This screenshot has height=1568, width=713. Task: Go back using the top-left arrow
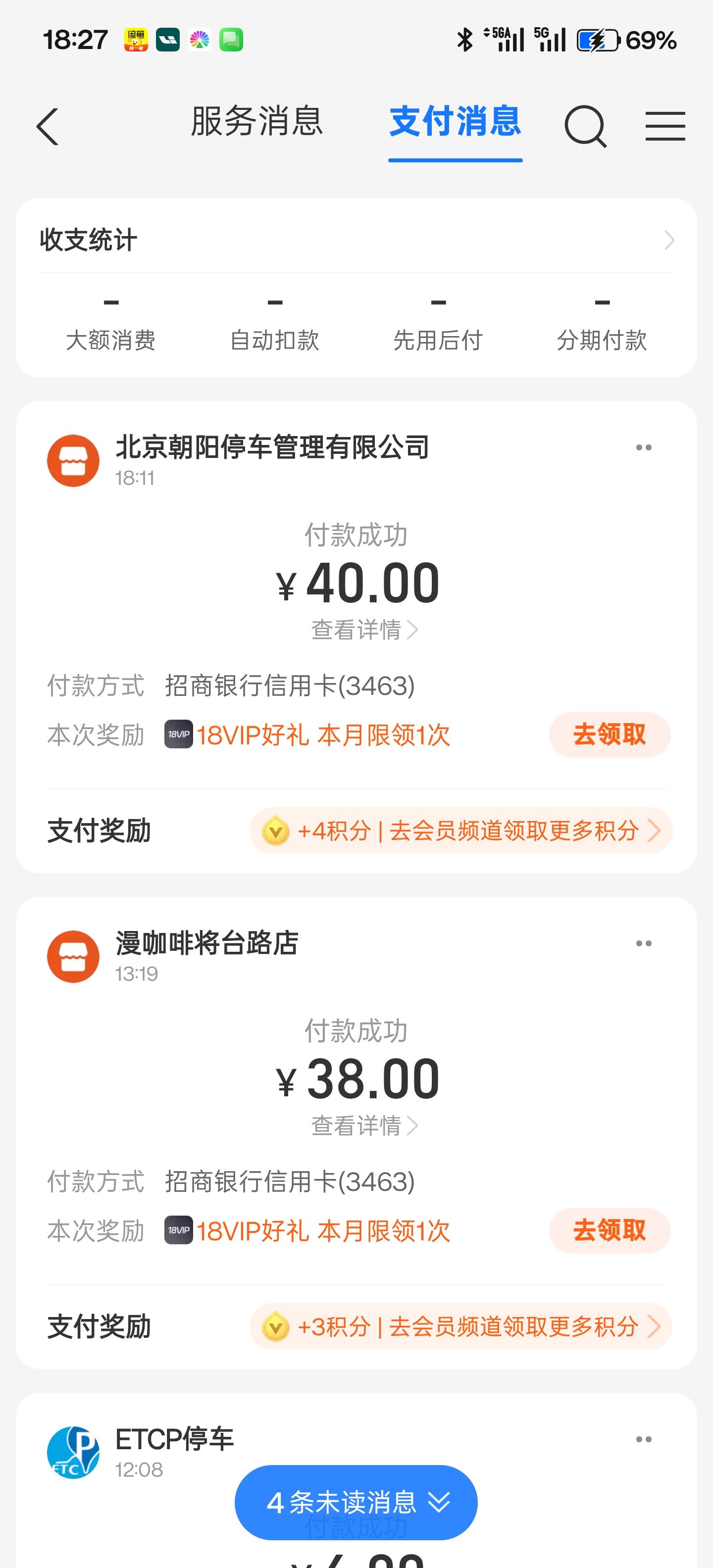(x=48, y=127)
